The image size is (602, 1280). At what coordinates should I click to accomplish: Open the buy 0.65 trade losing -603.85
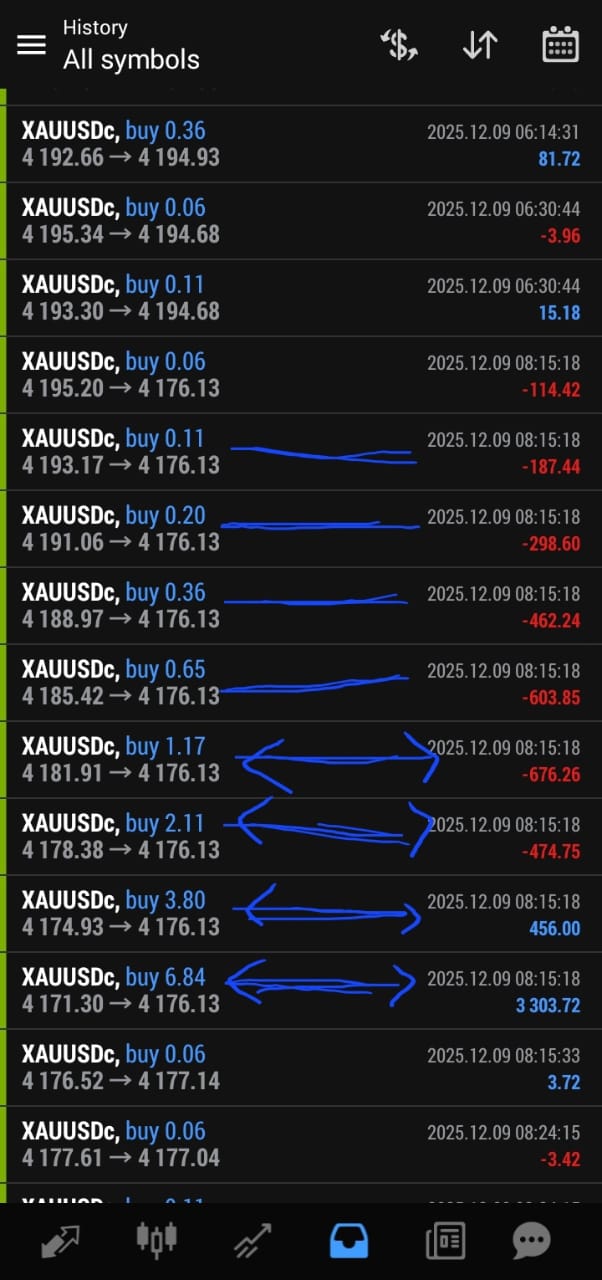(x=300, y=682)
